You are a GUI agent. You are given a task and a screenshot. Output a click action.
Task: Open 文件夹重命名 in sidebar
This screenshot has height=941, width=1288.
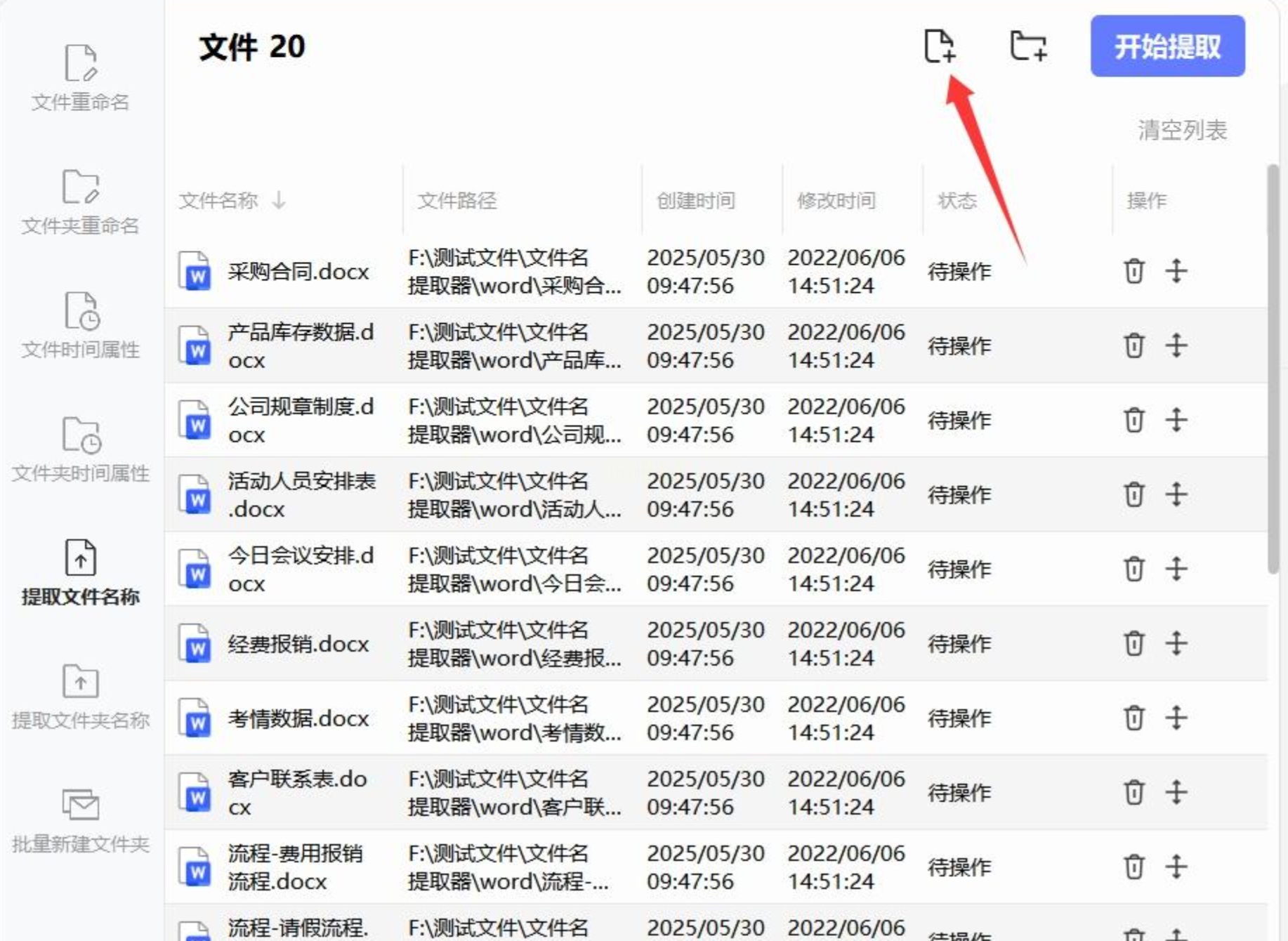(x=80, y=202)
